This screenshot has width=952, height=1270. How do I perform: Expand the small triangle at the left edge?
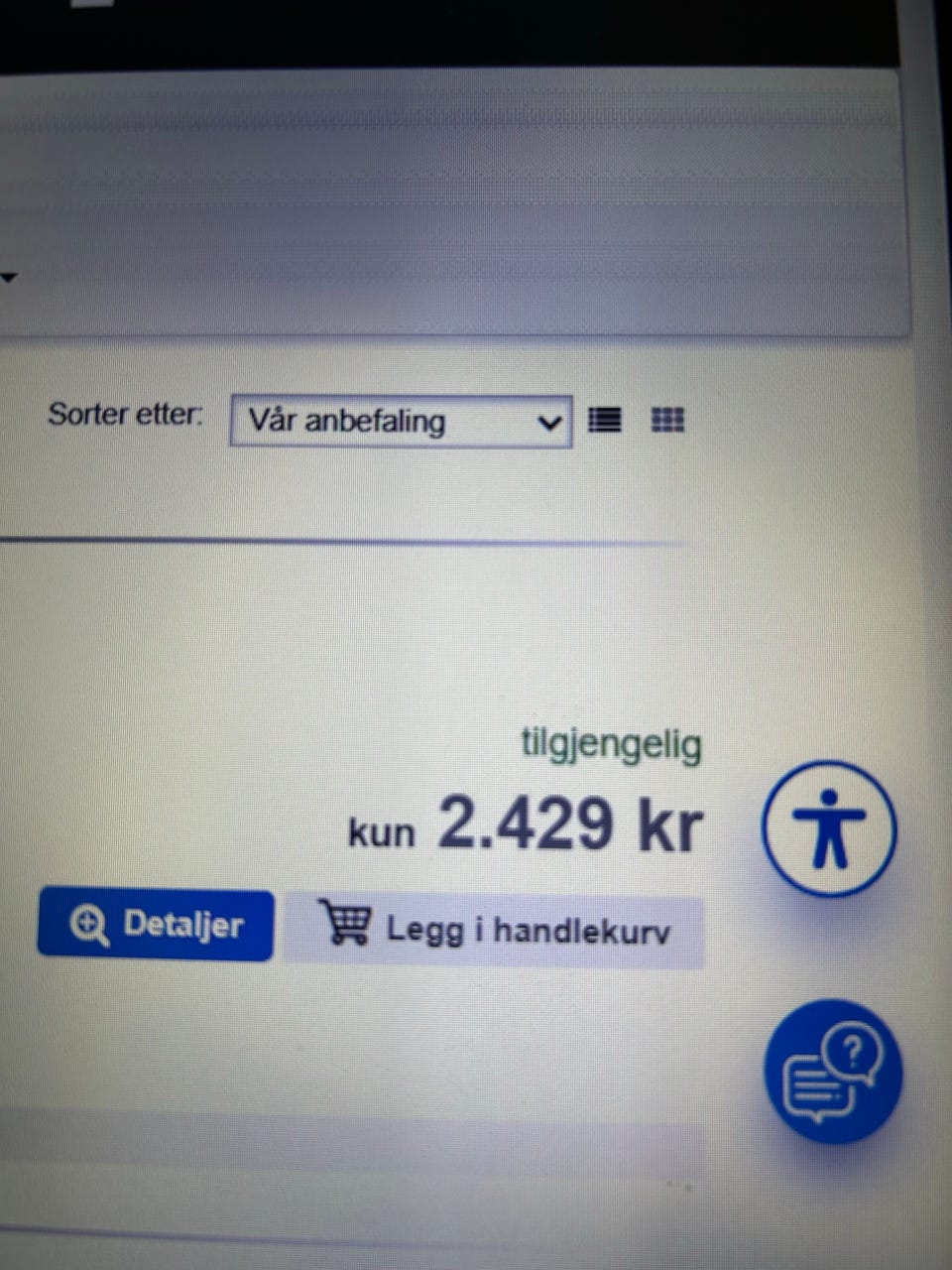pos(9,279)
